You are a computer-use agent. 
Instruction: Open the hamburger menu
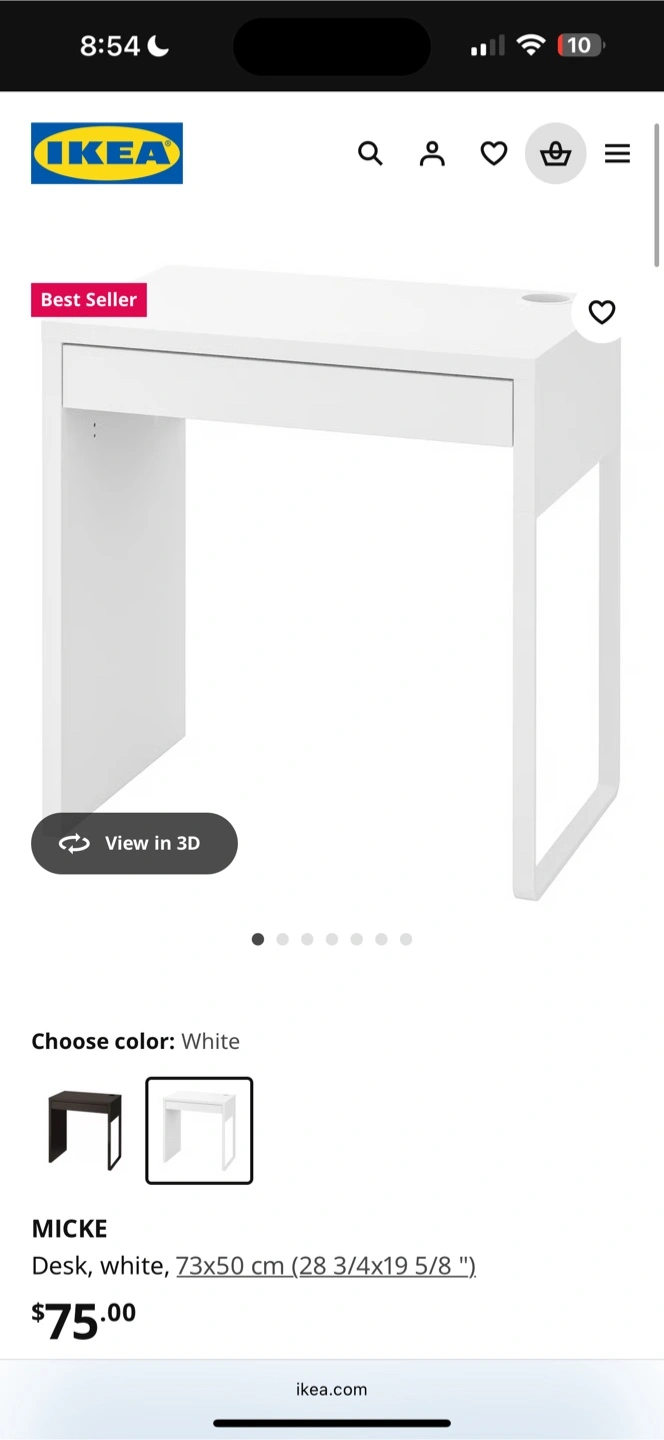click(x=617, y=153)
